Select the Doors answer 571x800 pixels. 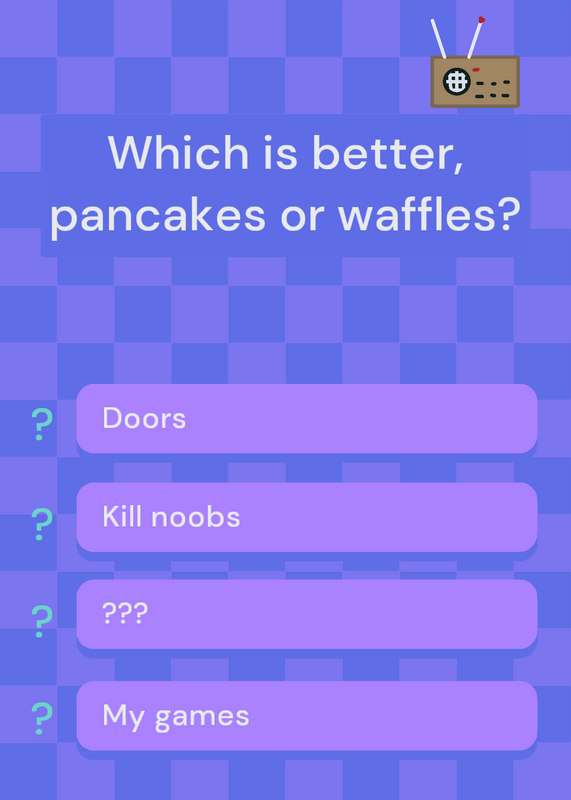(307, 418)
